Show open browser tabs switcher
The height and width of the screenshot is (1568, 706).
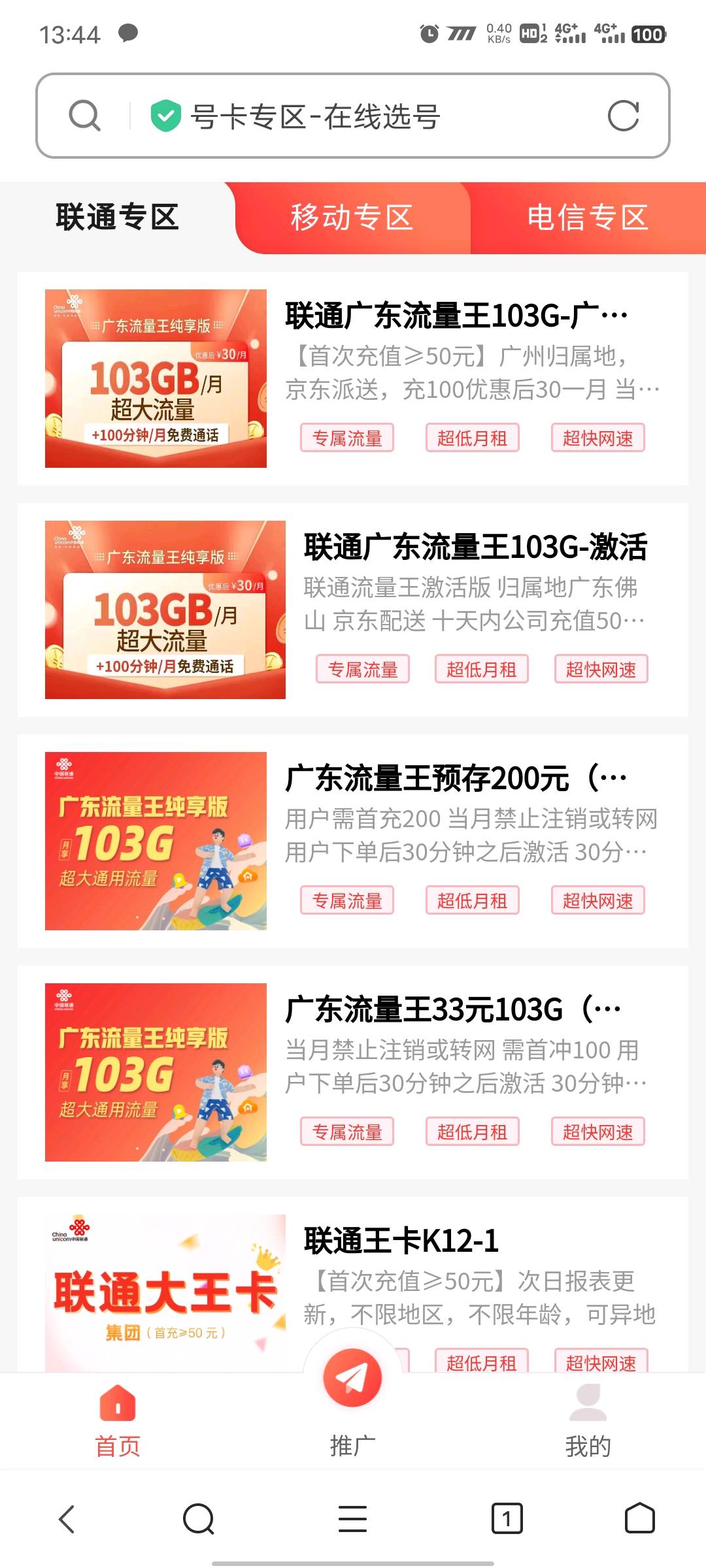(x=507, y=1518)
